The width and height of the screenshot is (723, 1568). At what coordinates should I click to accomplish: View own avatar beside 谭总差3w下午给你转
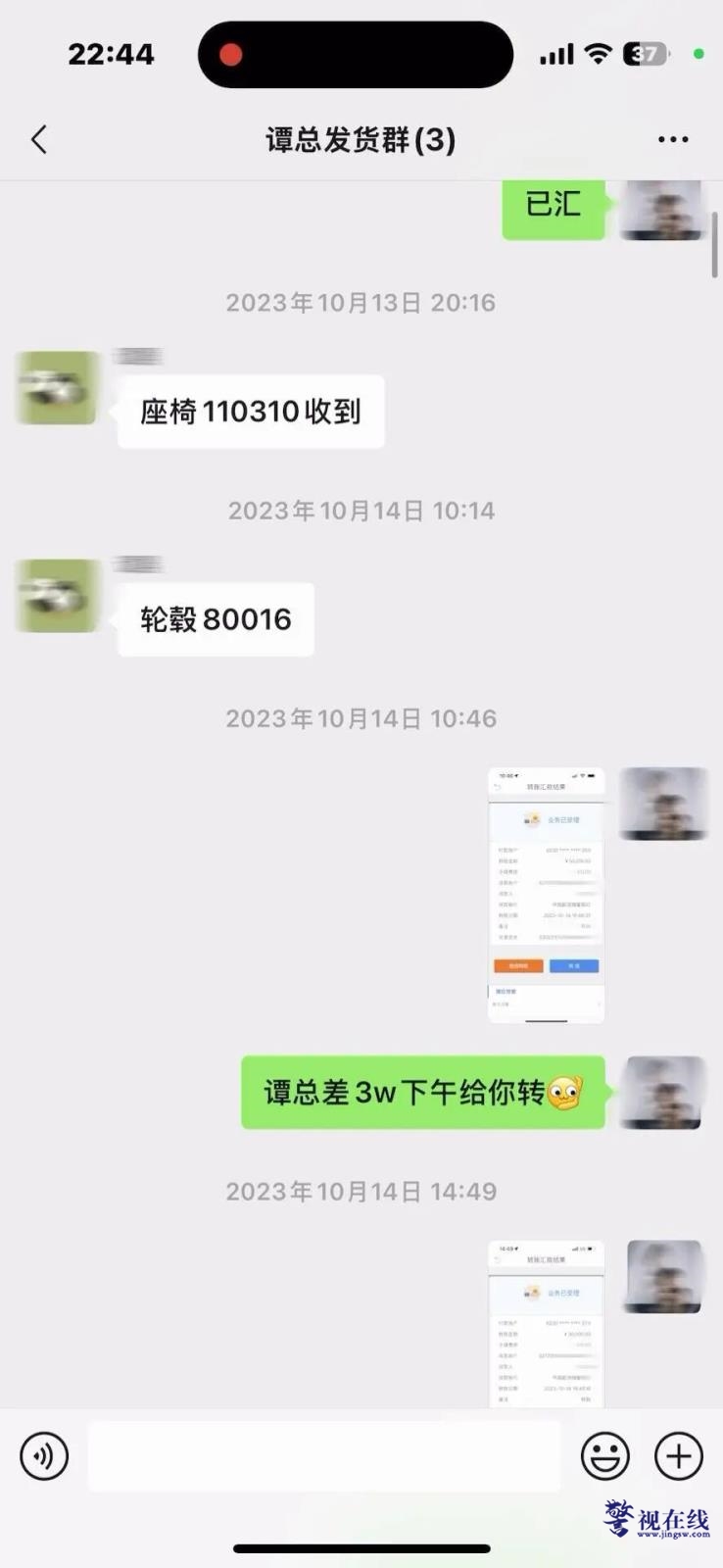pyautogui.click(x=664, y=1092)
